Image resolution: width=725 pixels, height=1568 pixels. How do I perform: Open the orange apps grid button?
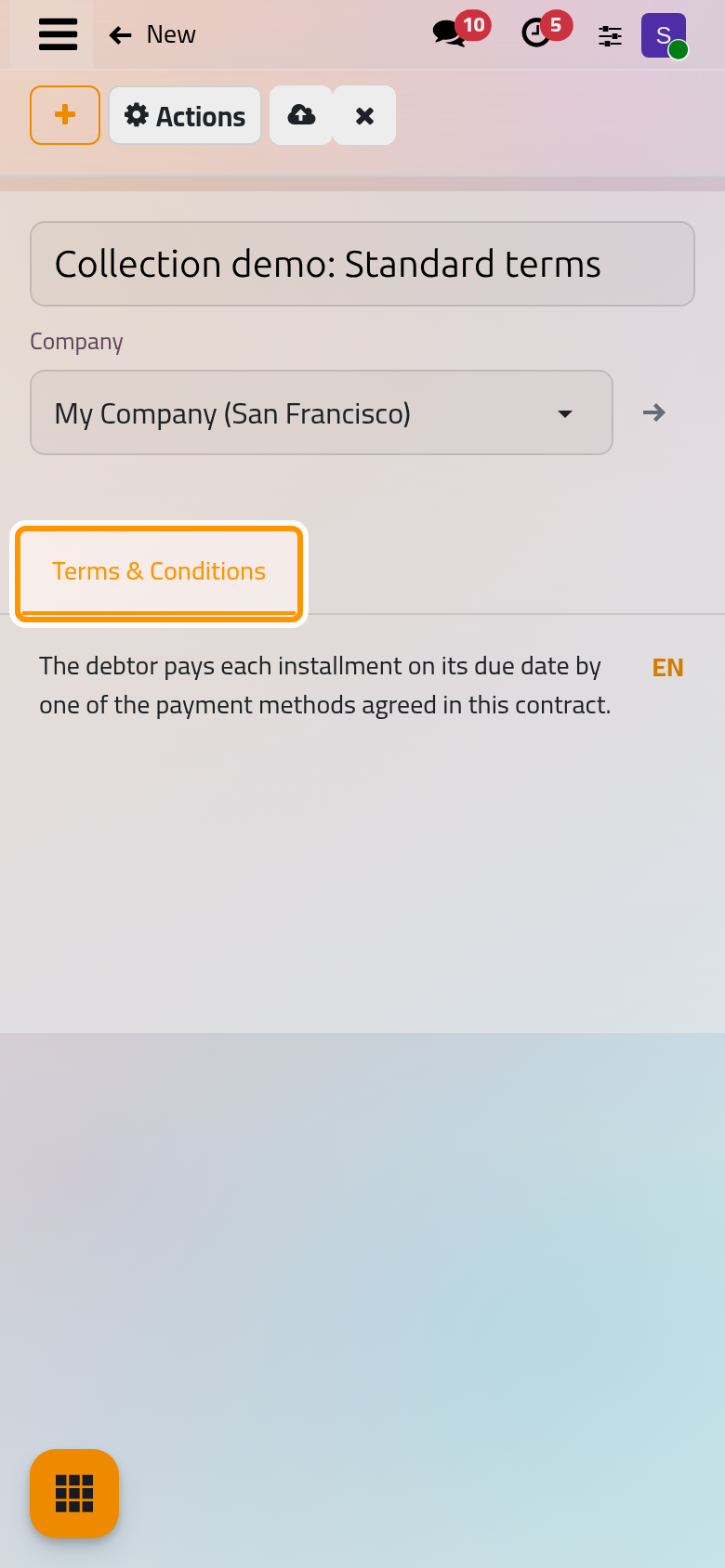(x=74, y=1494)
